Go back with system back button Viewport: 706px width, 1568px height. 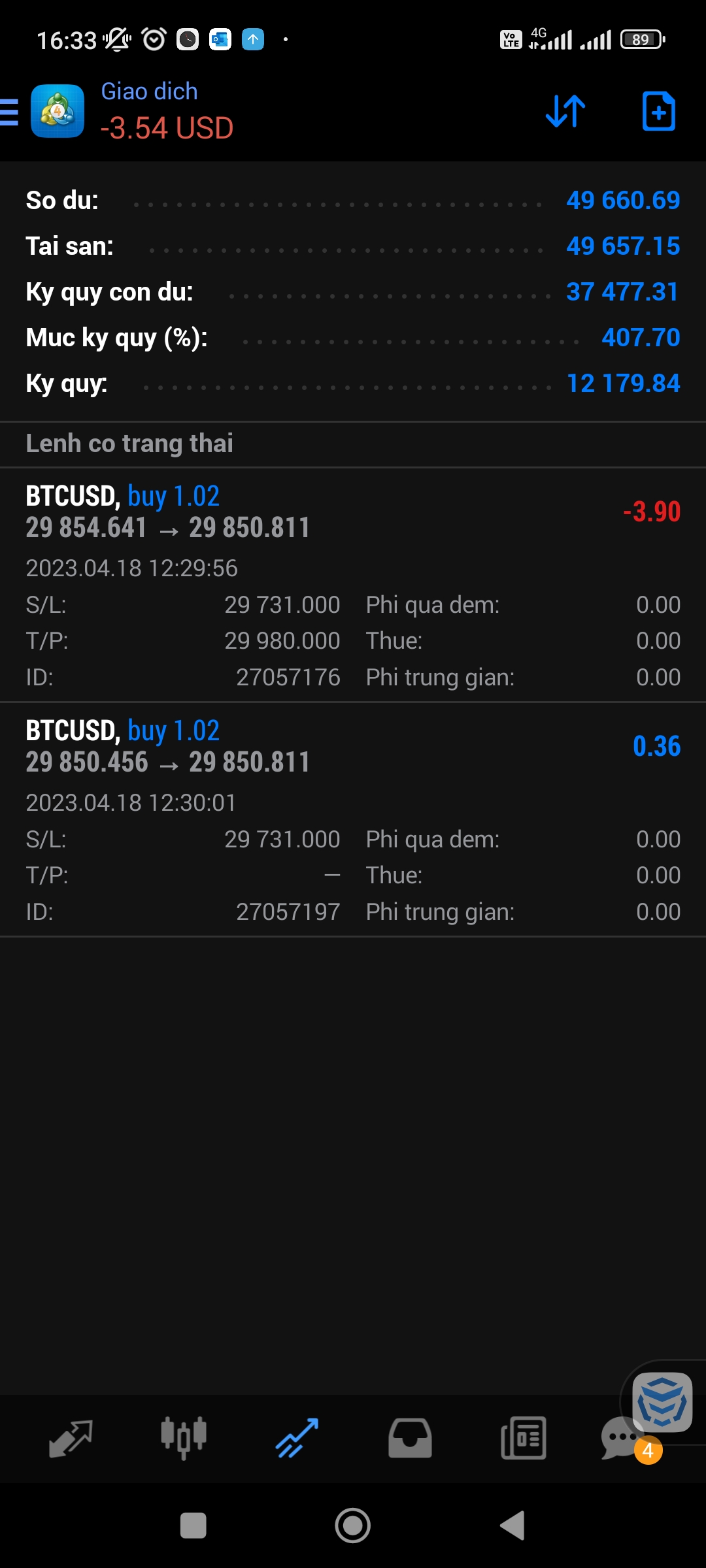513,1526
